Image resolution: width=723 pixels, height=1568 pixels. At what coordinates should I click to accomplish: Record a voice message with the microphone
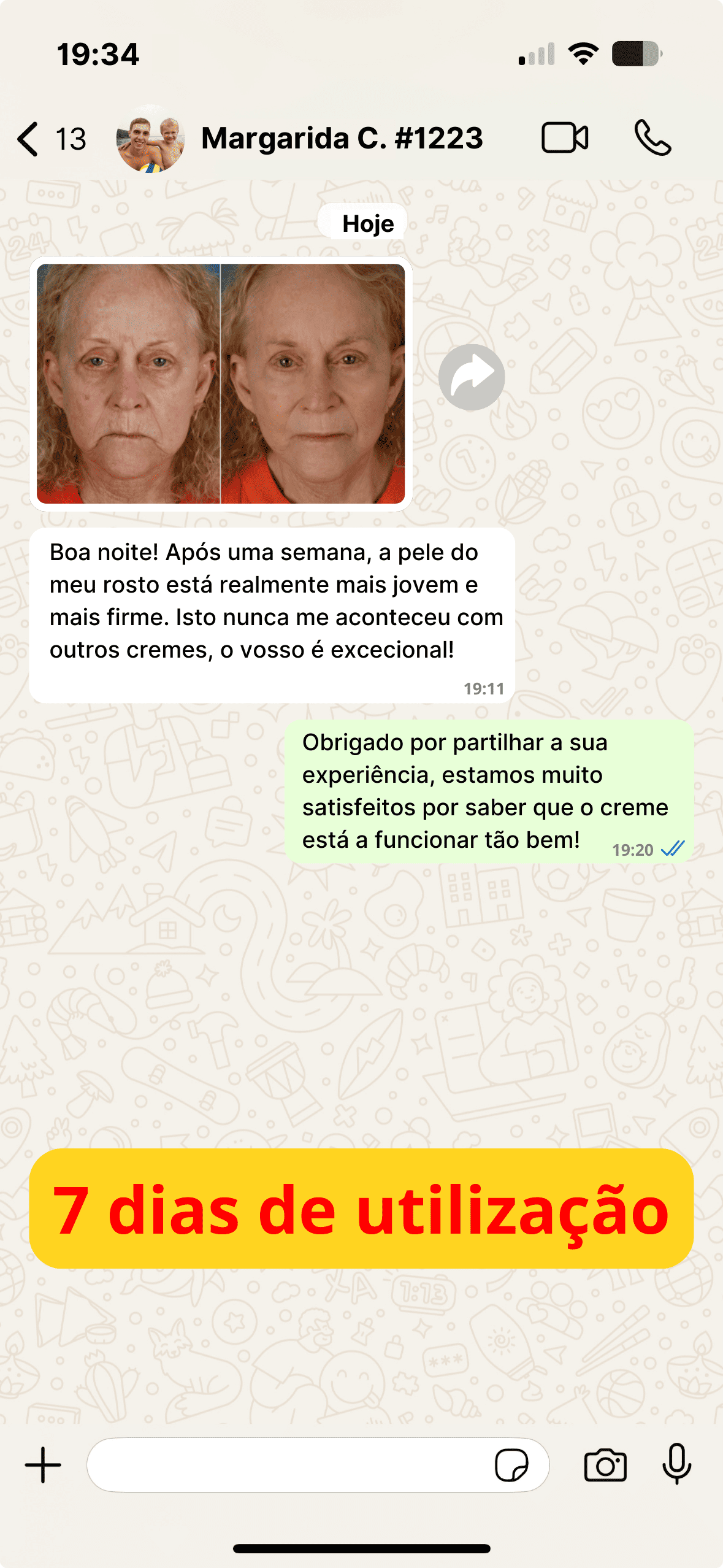(677, 1464)
